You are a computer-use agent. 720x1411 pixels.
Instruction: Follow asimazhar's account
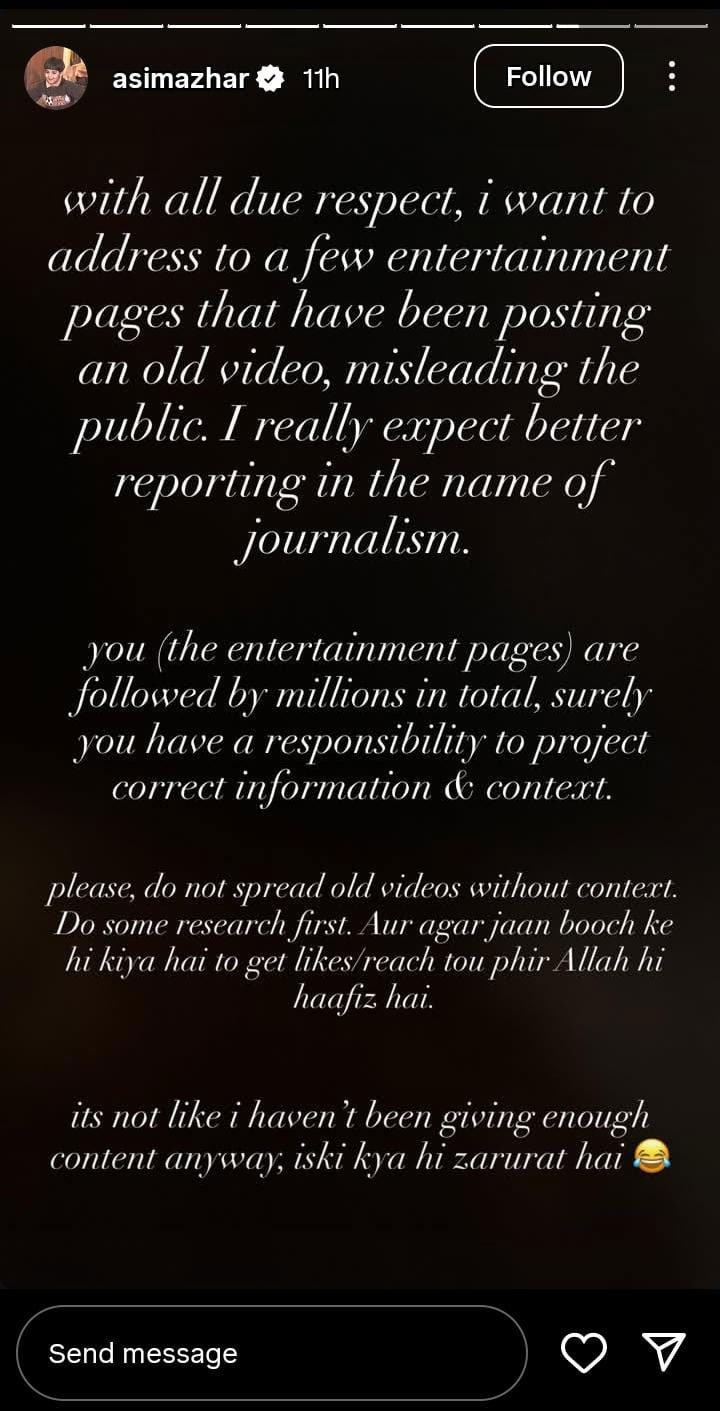click(x=548, y=77)
